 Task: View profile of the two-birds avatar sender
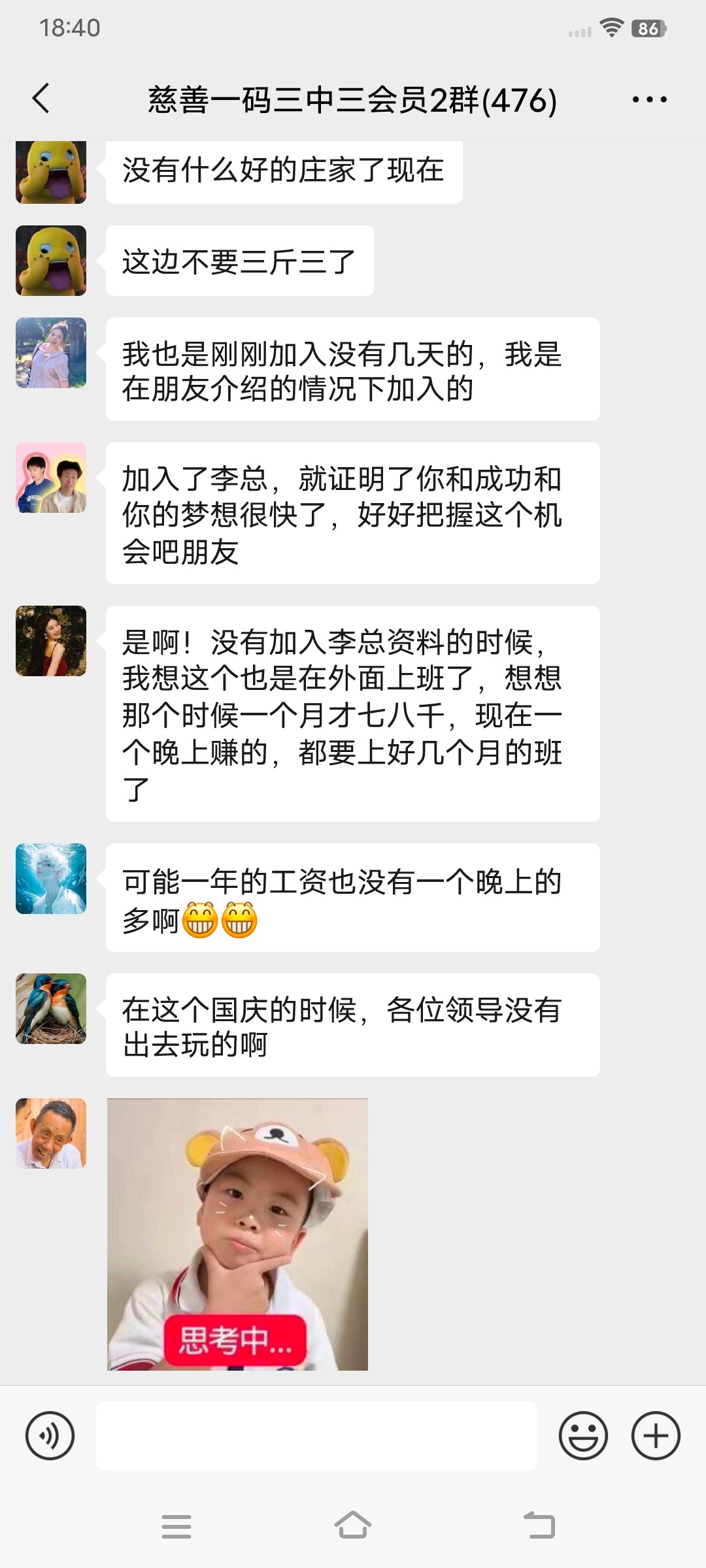(51, 1009)
